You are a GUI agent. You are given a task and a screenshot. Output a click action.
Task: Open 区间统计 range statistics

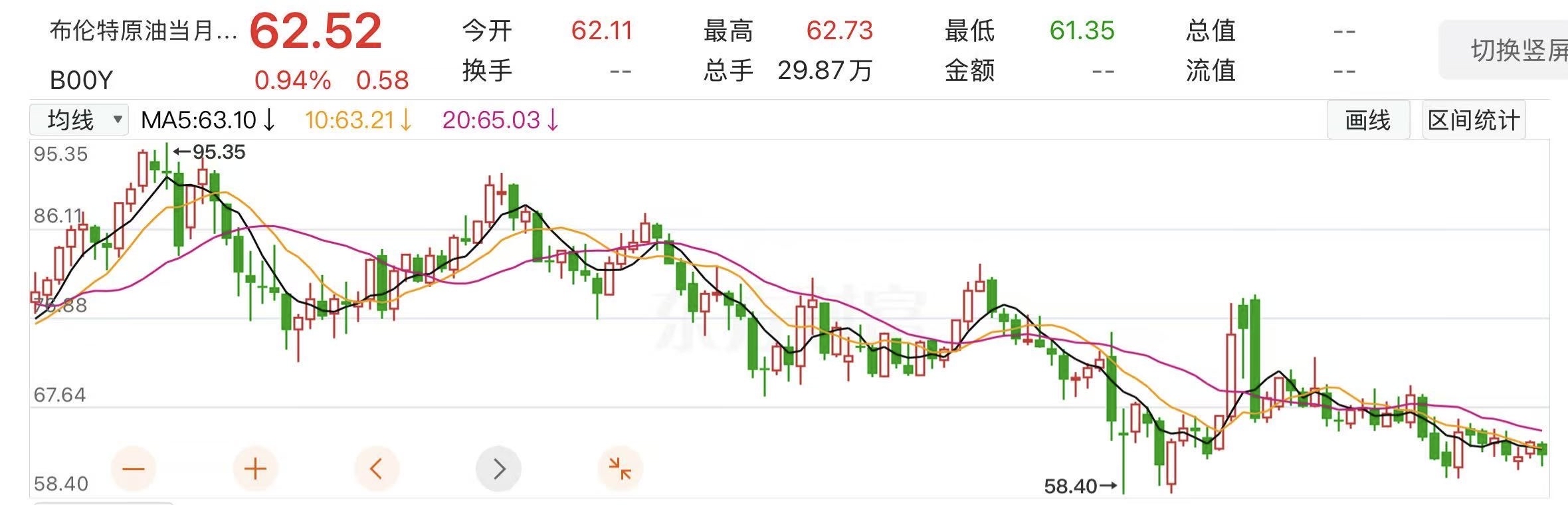pos(1473,120)
